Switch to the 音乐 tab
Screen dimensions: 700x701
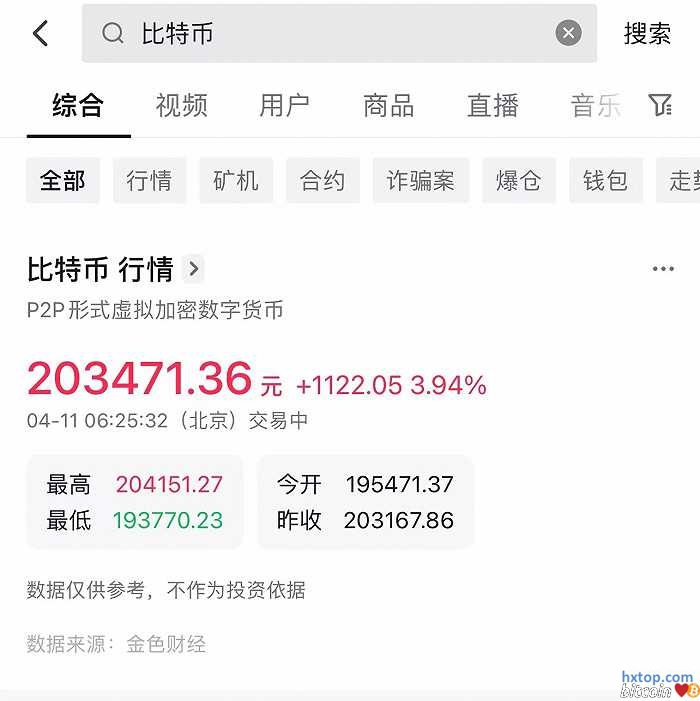[x=595, y=105]
